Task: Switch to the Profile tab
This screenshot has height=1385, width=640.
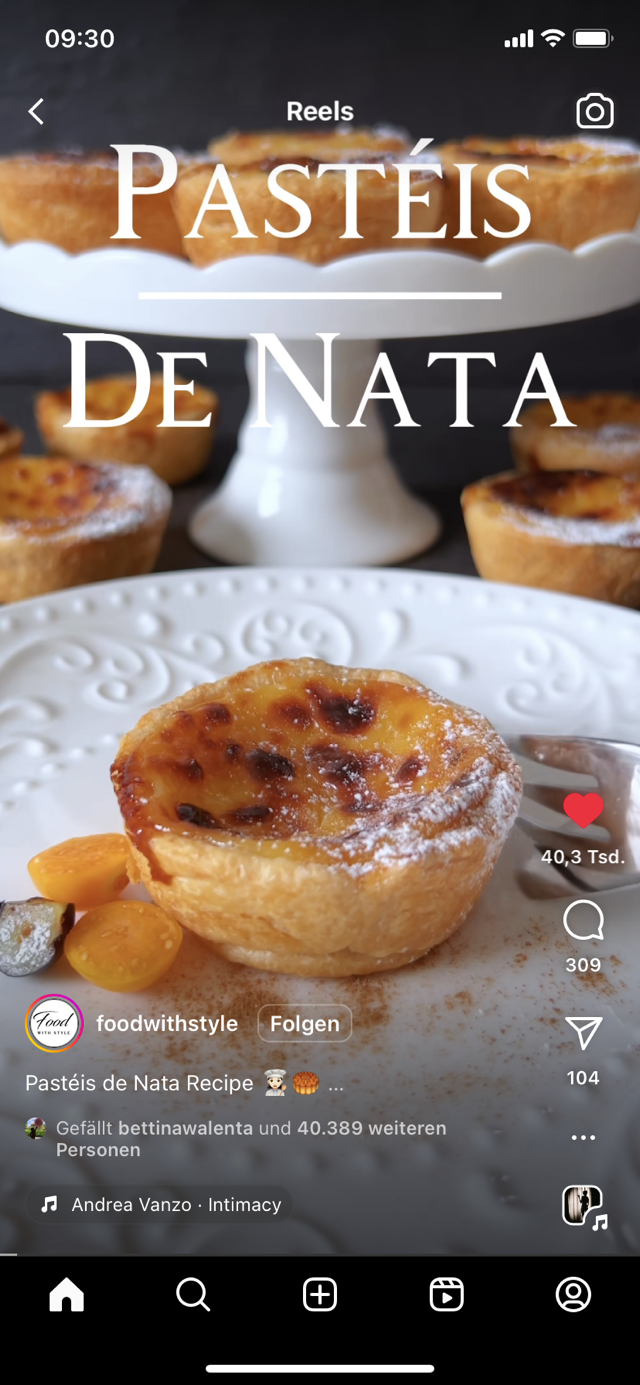Action: (x=573, y=1295)
